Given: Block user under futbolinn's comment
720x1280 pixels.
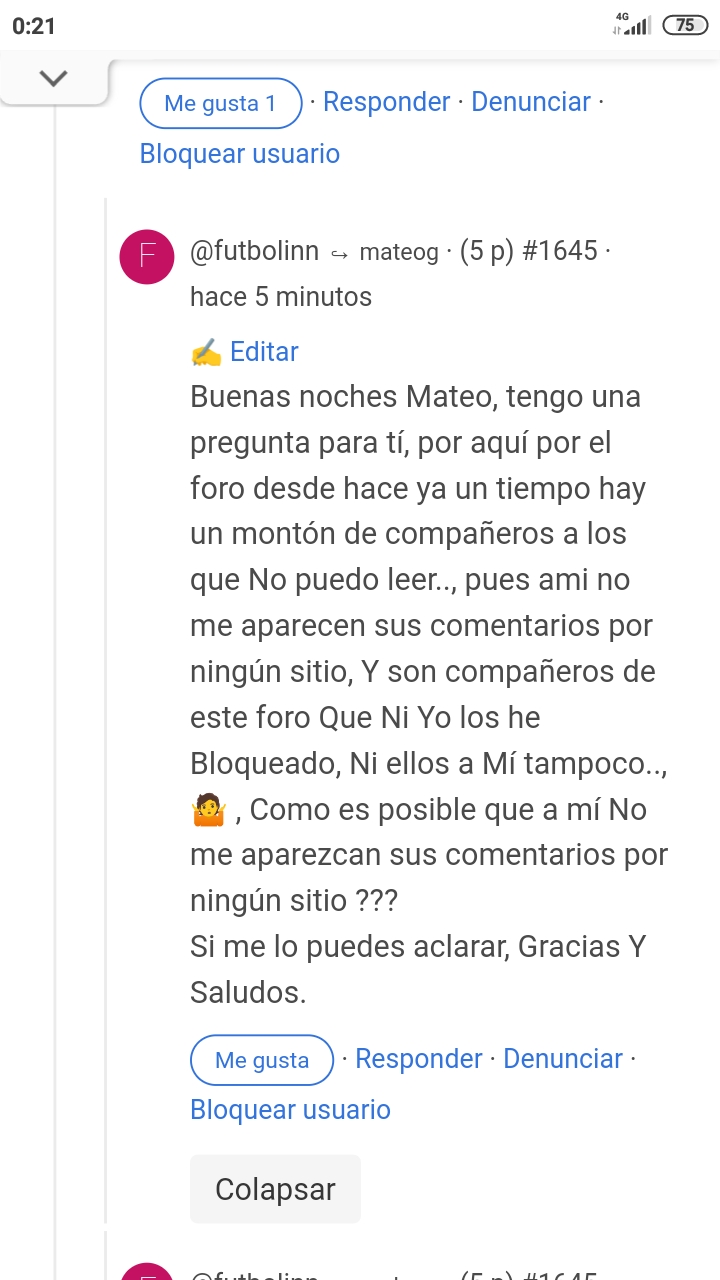Looking at the screenshot, I should [x=290, y=1110].
